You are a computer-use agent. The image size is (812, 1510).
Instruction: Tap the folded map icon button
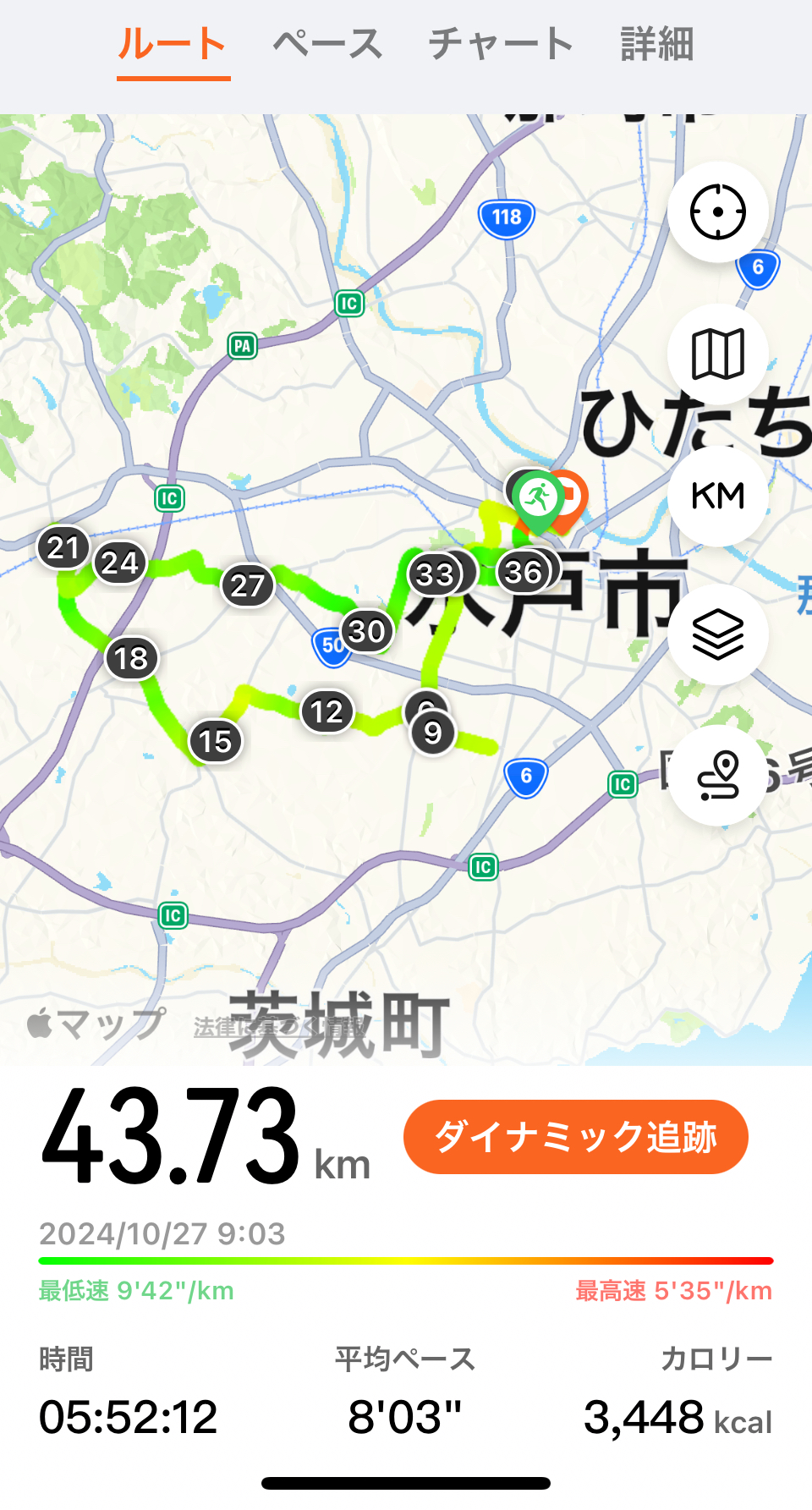coord(717,354)
